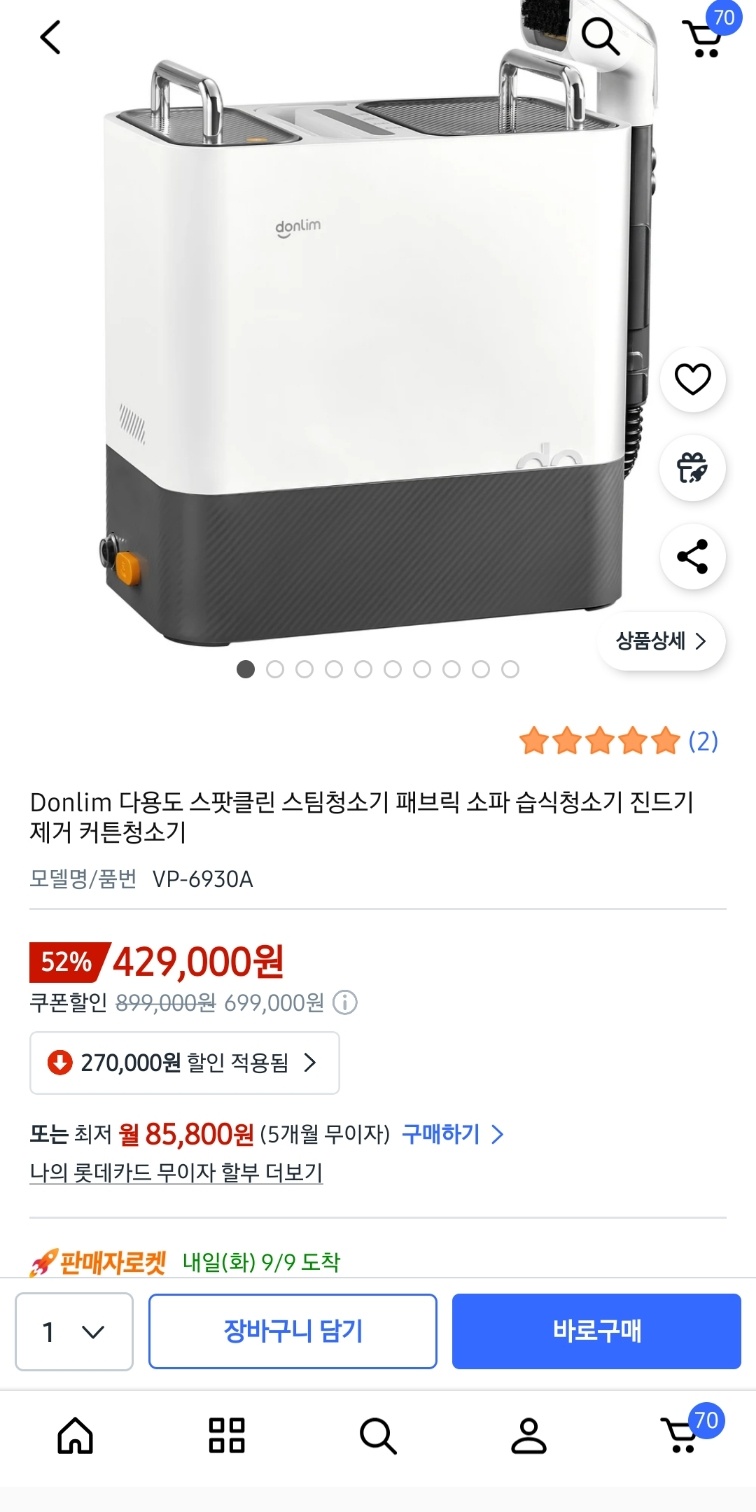756x1512 pixels.
Task: Share this Donlim product
Action: coord(692,556)
